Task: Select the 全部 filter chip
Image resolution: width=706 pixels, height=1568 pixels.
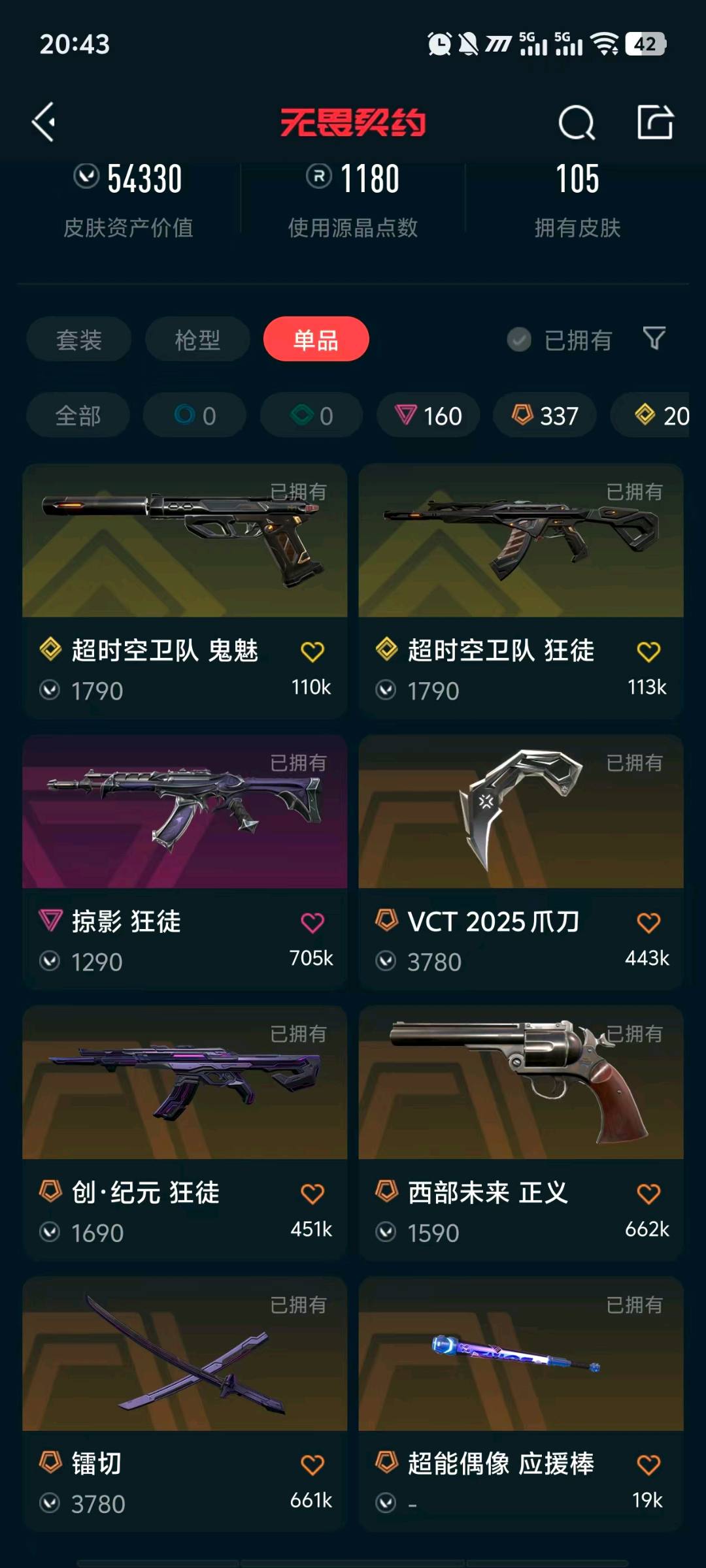Action: pos(78,416)
